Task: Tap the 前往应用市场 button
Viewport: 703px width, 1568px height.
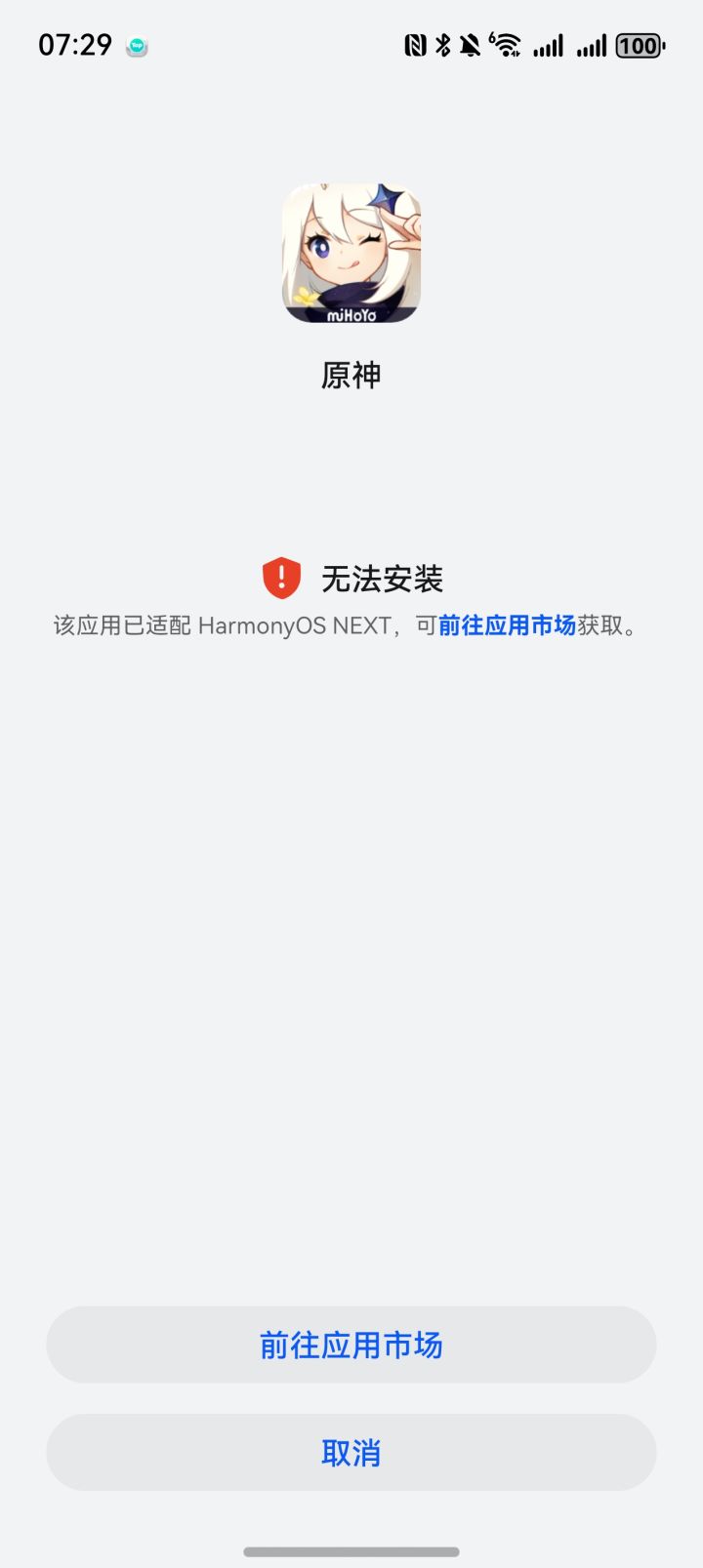Action: pos(351,1345)
